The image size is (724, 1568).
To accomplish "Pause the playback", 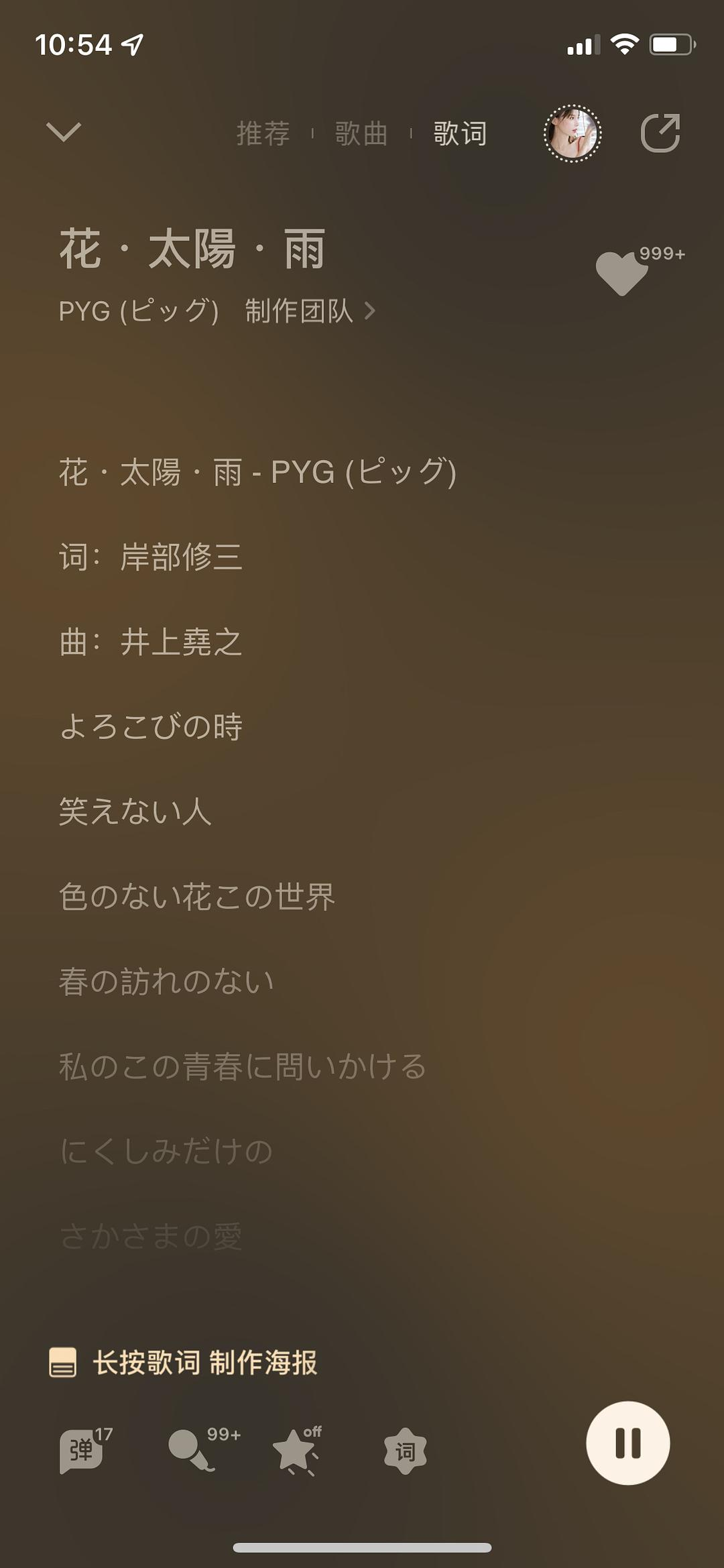I will [x=627, y=1443].
